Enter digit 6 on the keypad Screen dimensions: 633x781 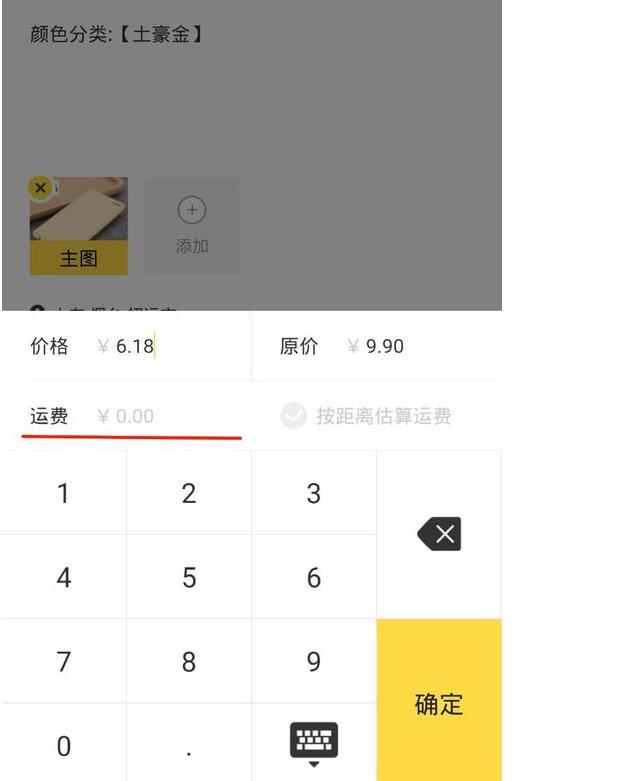tap(314, 578)
